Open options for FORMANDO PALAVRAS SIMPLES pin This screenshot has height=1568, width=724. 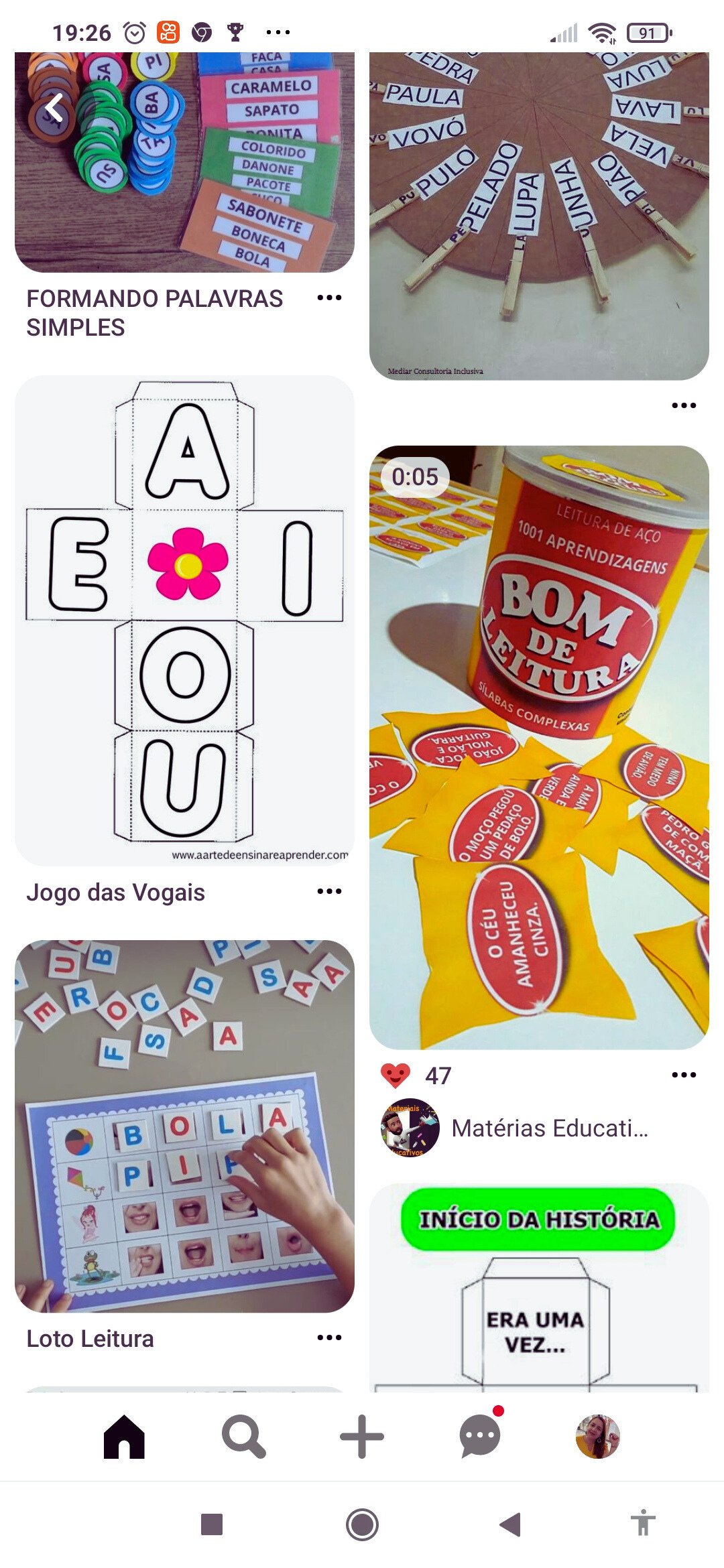pyautogui.click(x=329, y=298)
